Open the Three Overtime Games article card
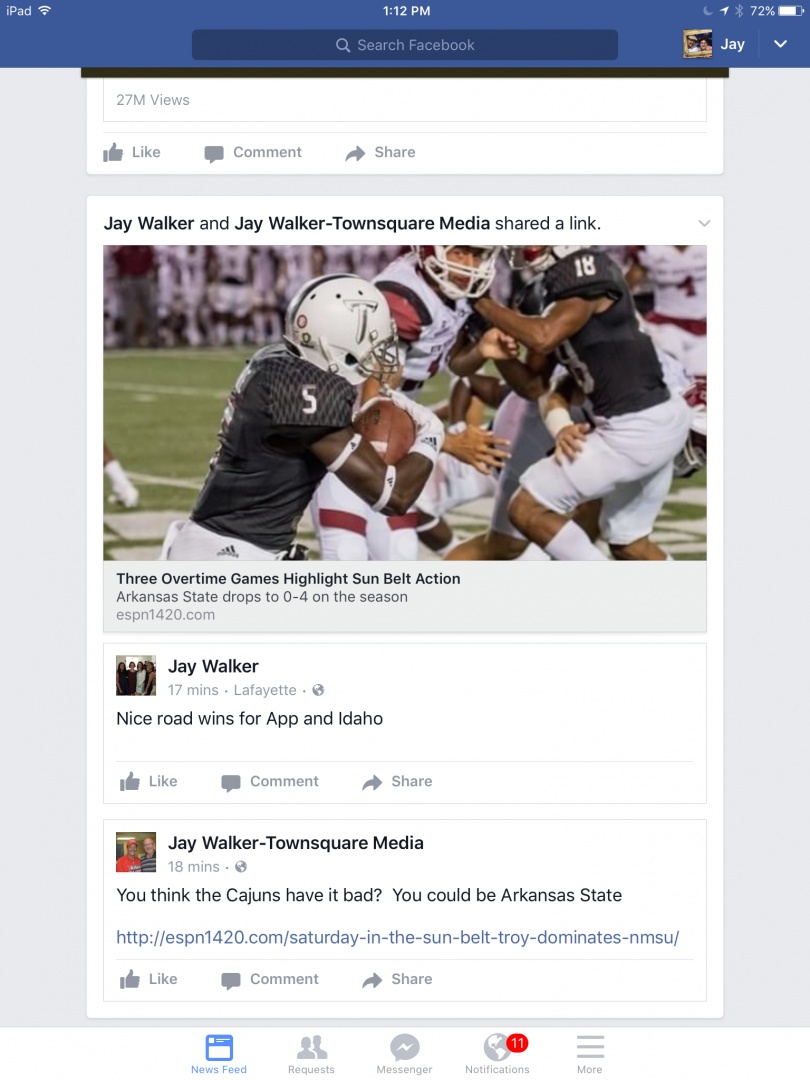Screen dimensions: 810x1080 pos(404,595)
